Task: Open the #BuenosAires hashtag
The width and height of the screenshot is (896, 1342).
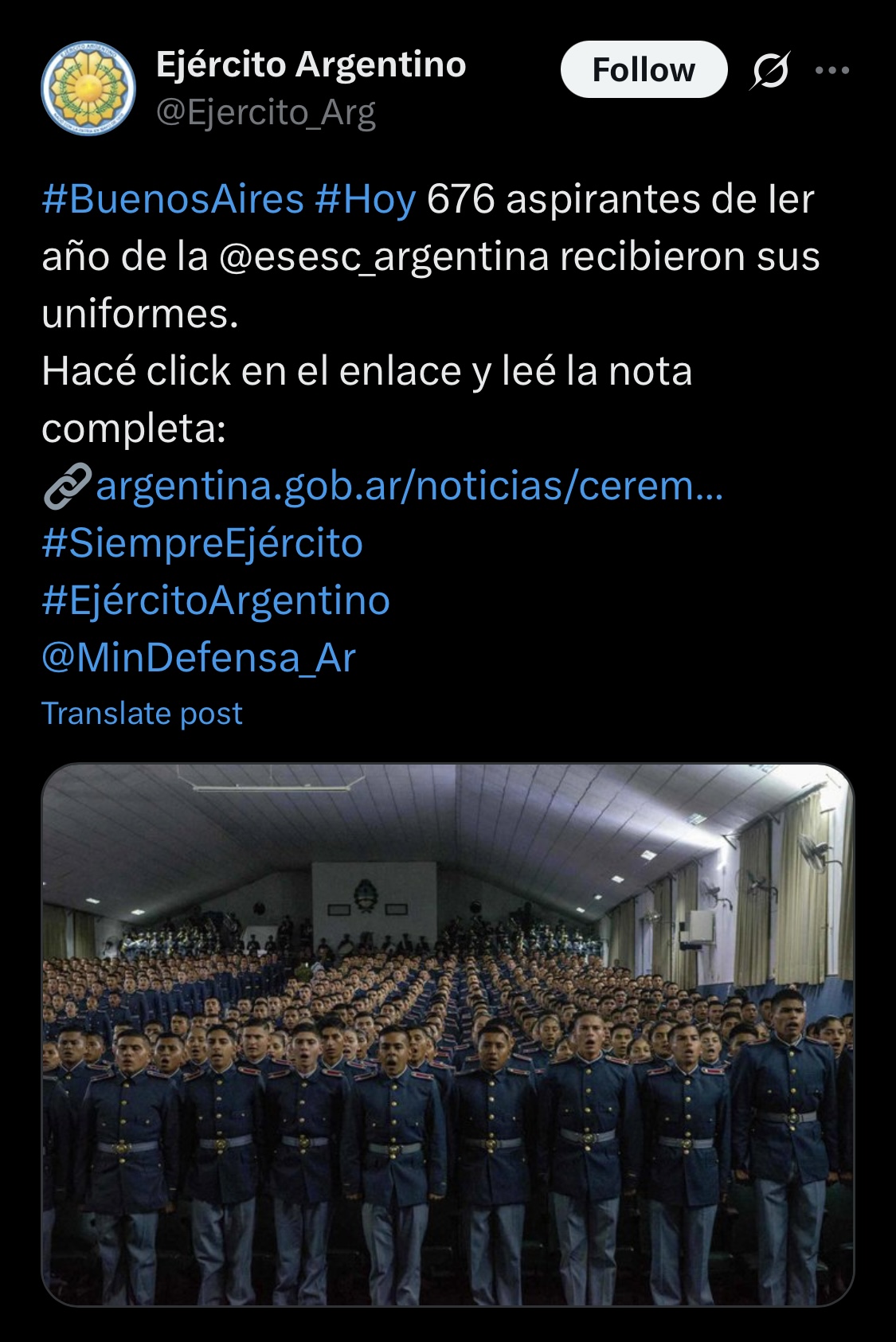Action: click(x=173, y=199)
